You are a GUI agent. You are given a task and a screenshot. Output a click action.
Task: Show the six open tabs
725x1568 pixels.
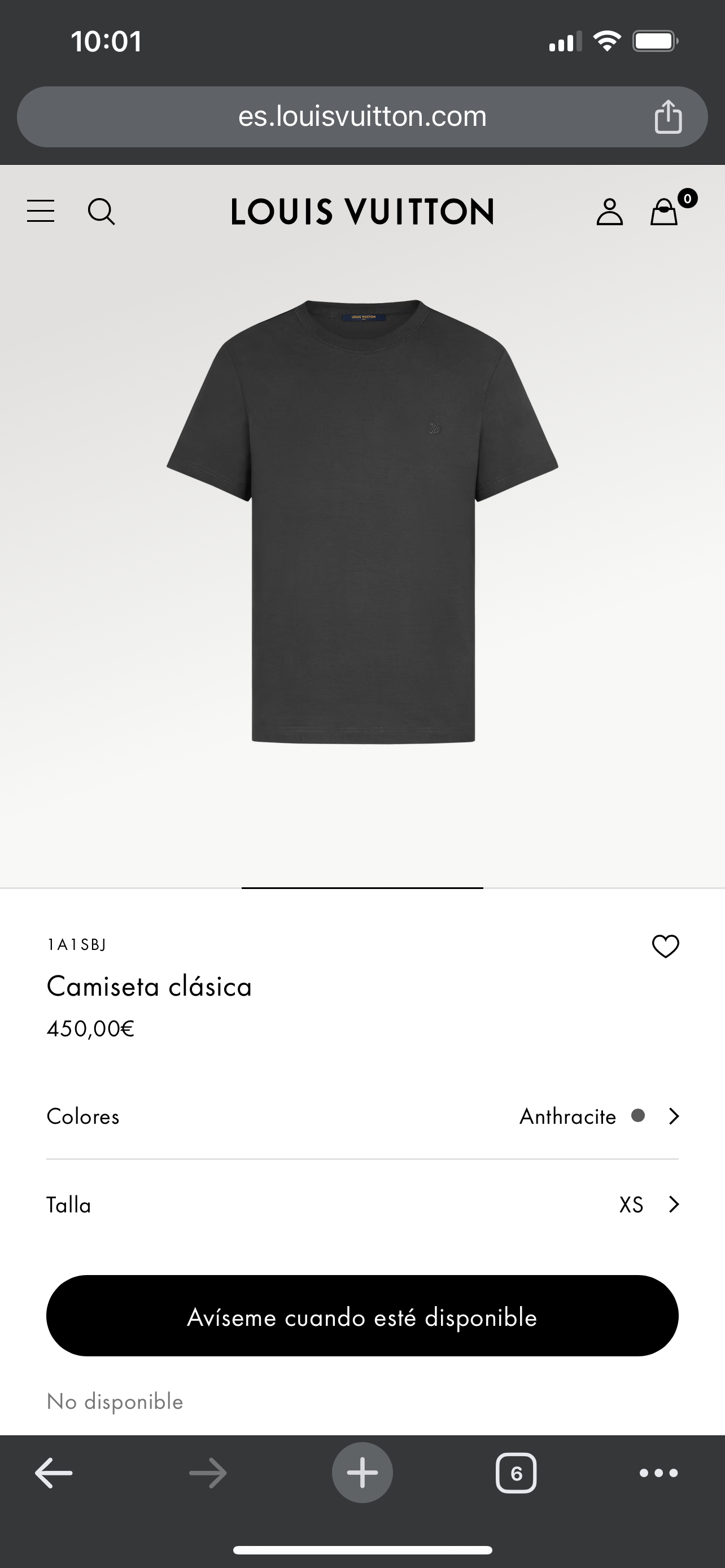tap(516, 1473)
